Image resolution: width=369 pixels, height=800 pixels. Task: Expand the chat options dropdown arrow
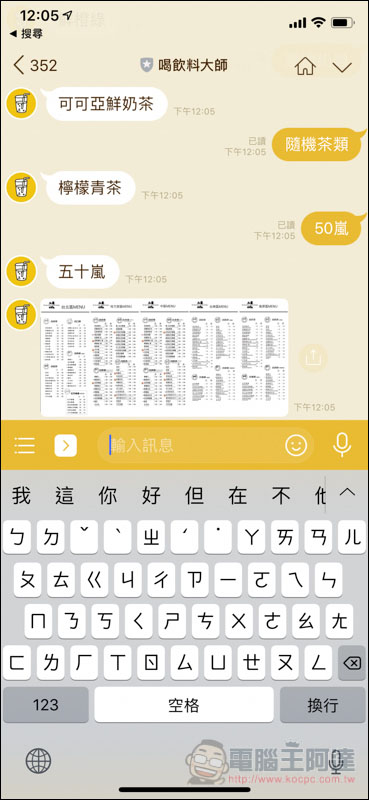[x=342, y=67]
